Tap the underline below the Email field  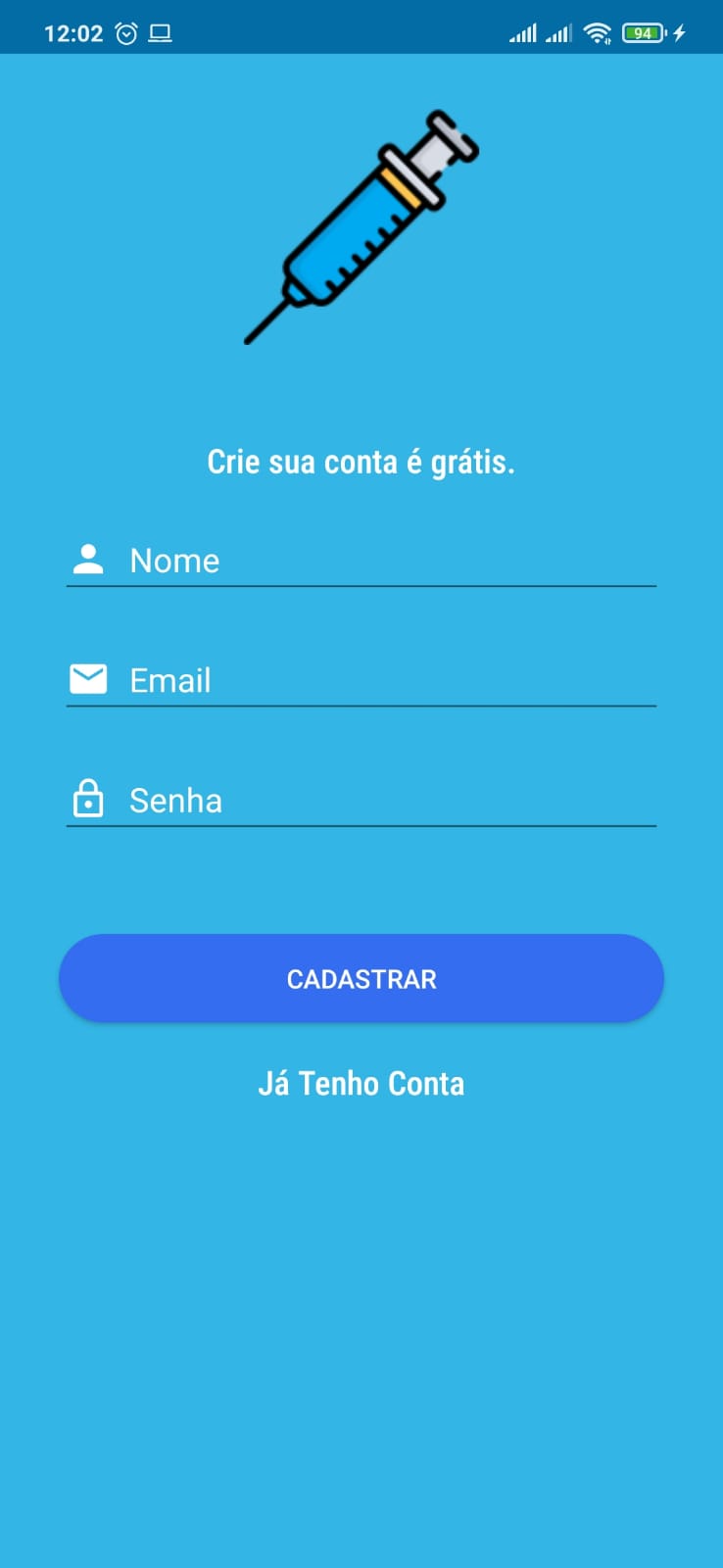point(361,704)
